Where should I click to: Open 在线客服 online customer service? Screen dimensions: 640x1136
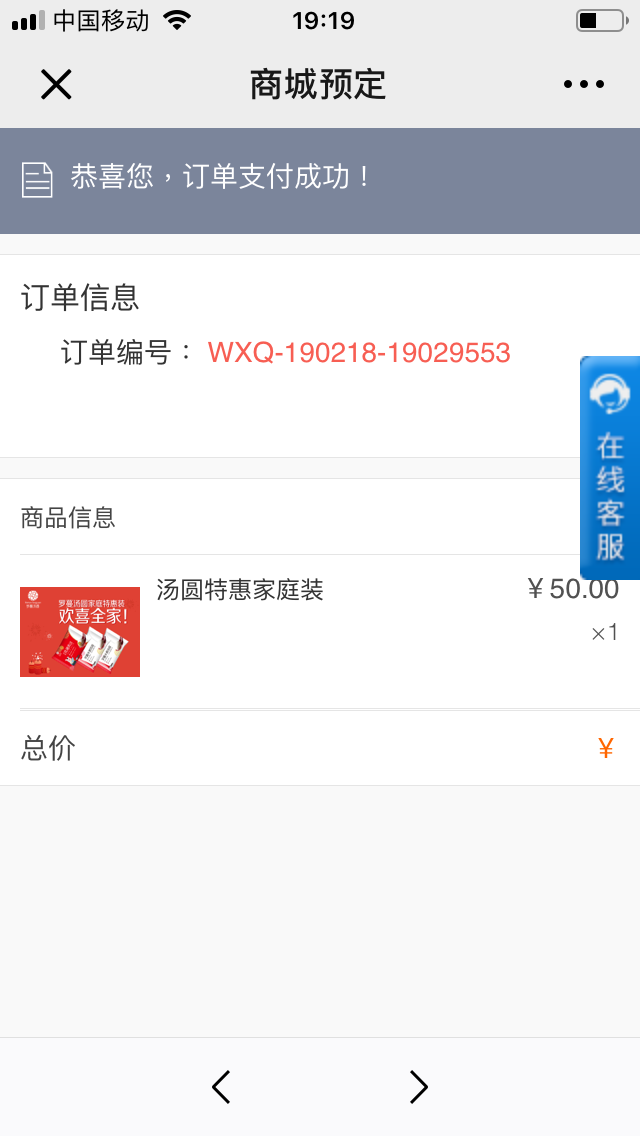[x=610, y=468]
